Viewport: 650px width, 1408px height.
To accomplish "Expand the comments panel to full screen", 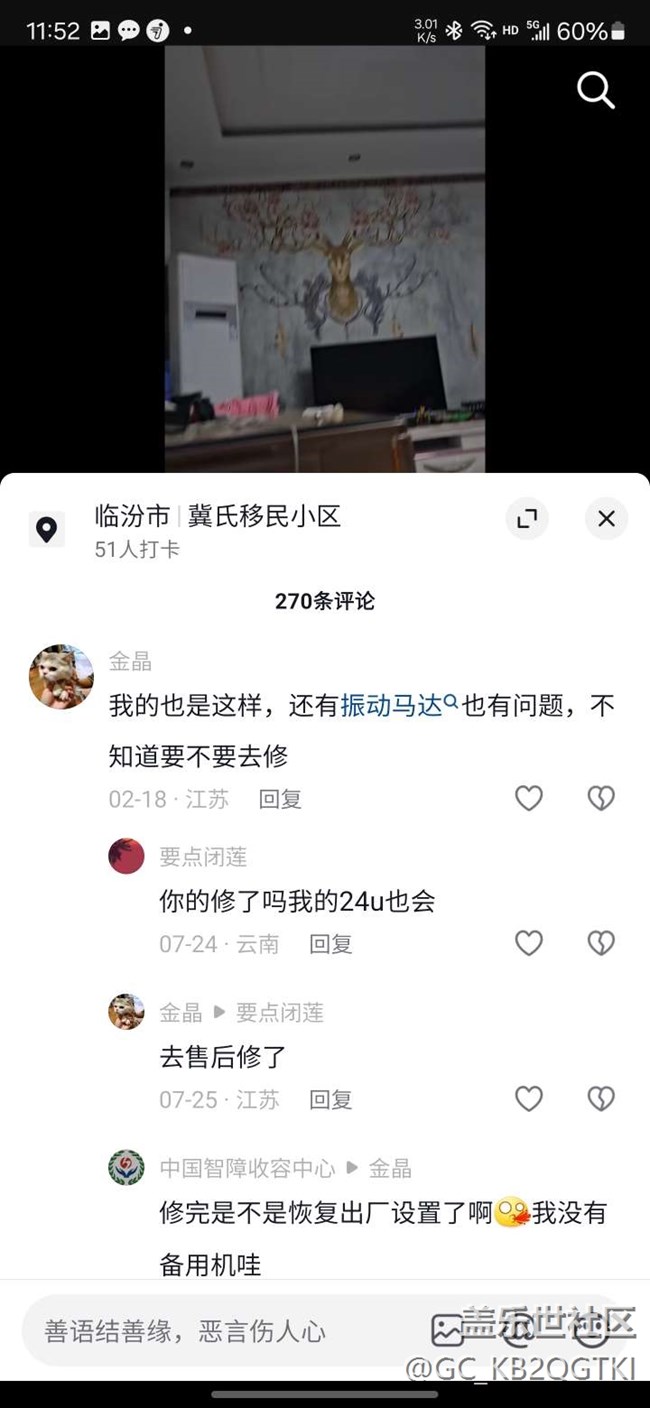I will [x=527, y=518].
